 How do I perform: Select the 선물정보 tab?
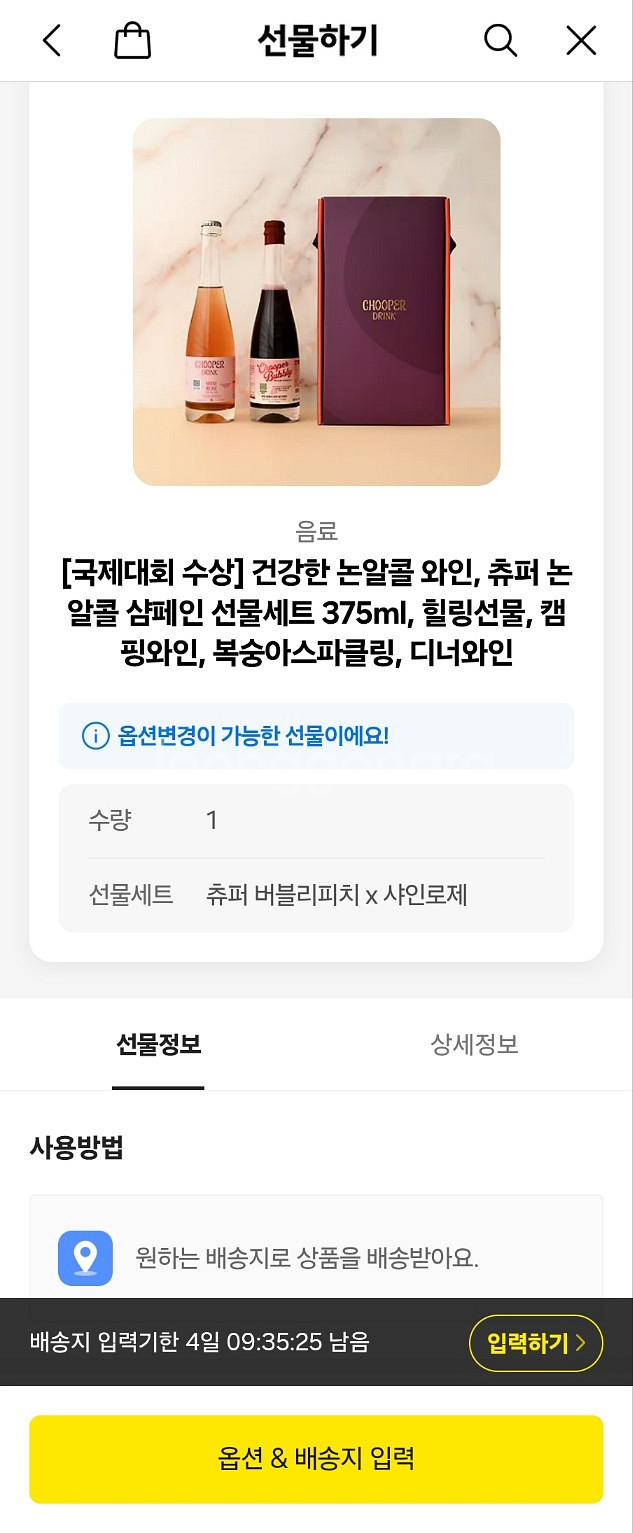coord(158,1045)
